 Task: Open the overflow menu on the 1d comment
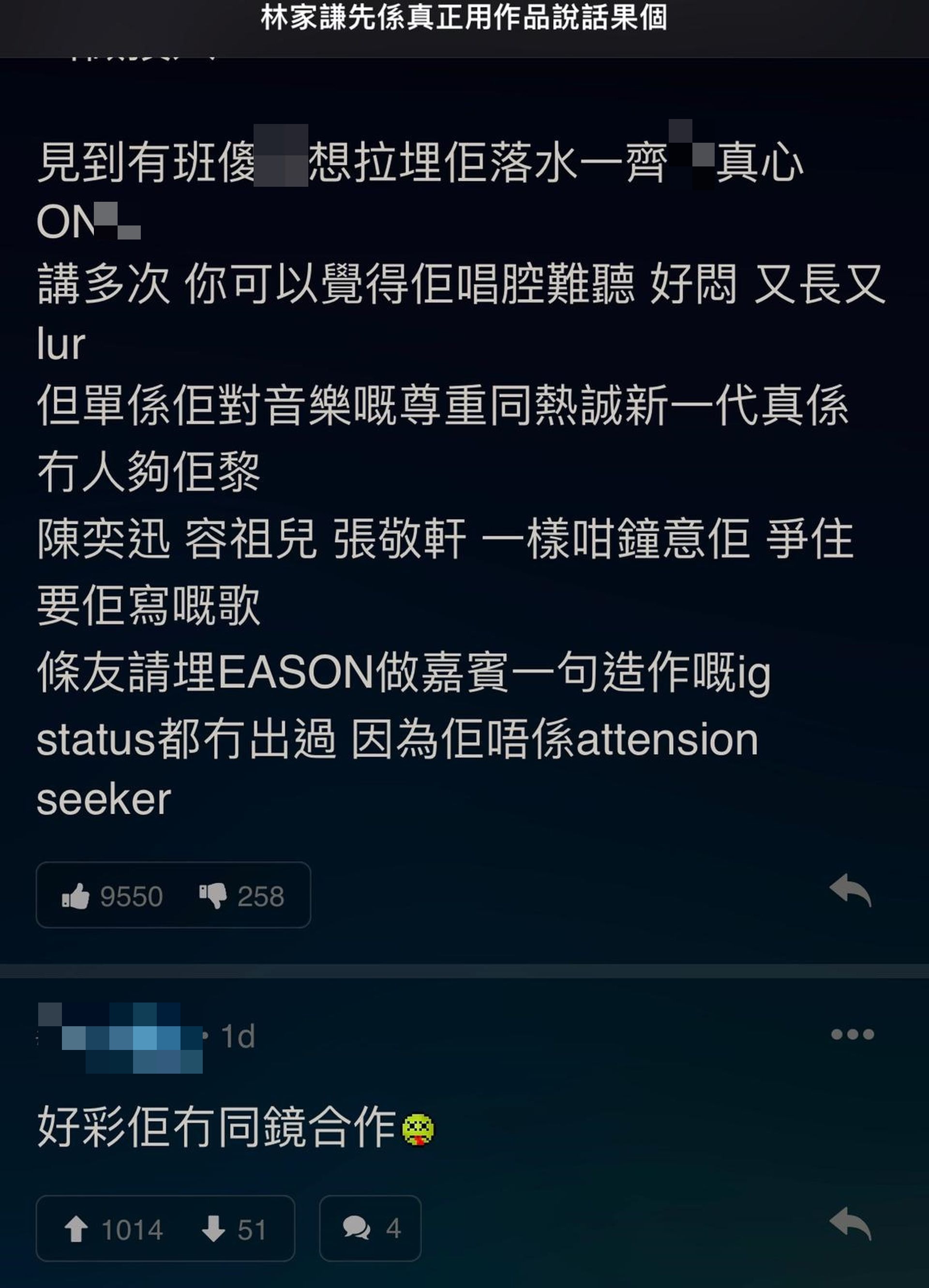pyautogui.click(x=852, y=1034)
